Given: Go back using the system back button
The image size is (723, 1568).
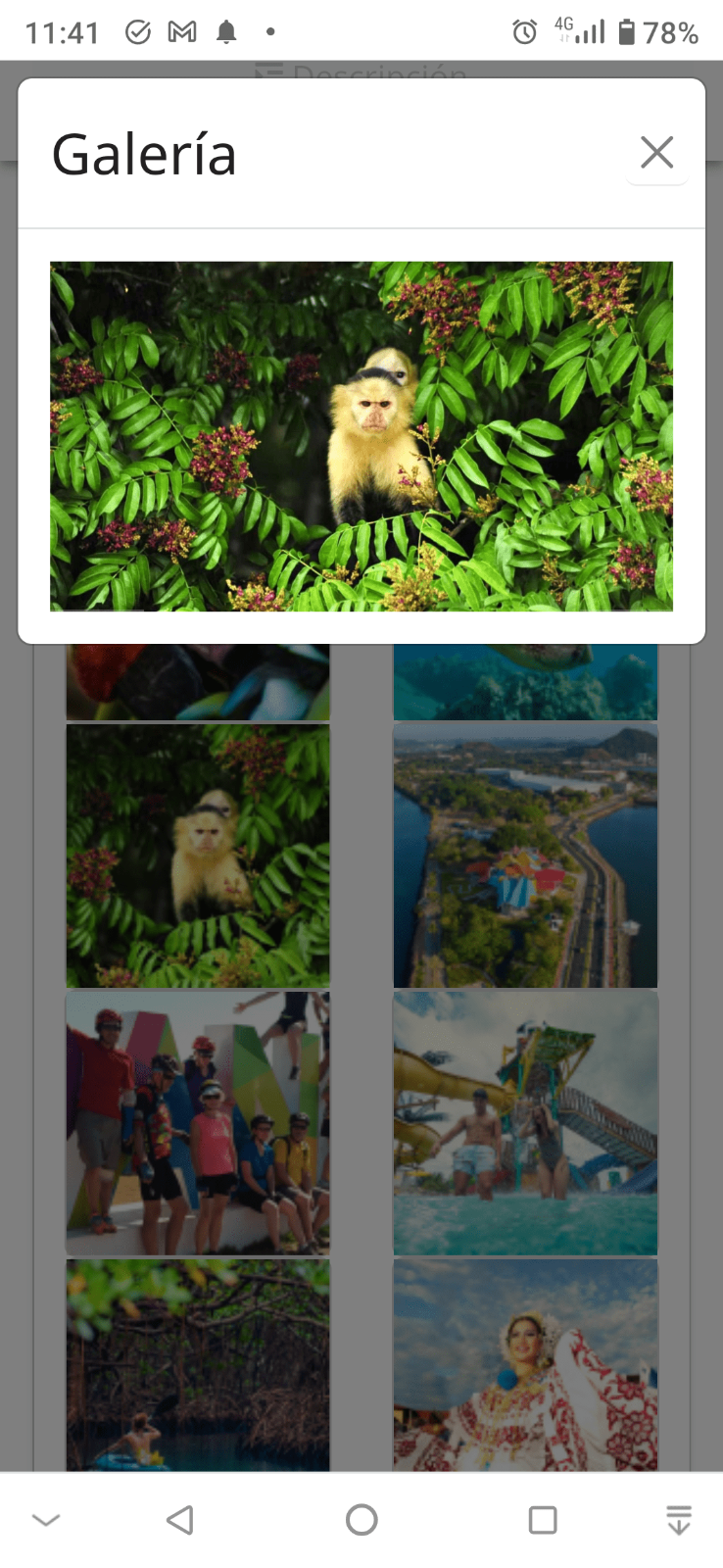Looking at the screenshot, I should coord(180,1520).
